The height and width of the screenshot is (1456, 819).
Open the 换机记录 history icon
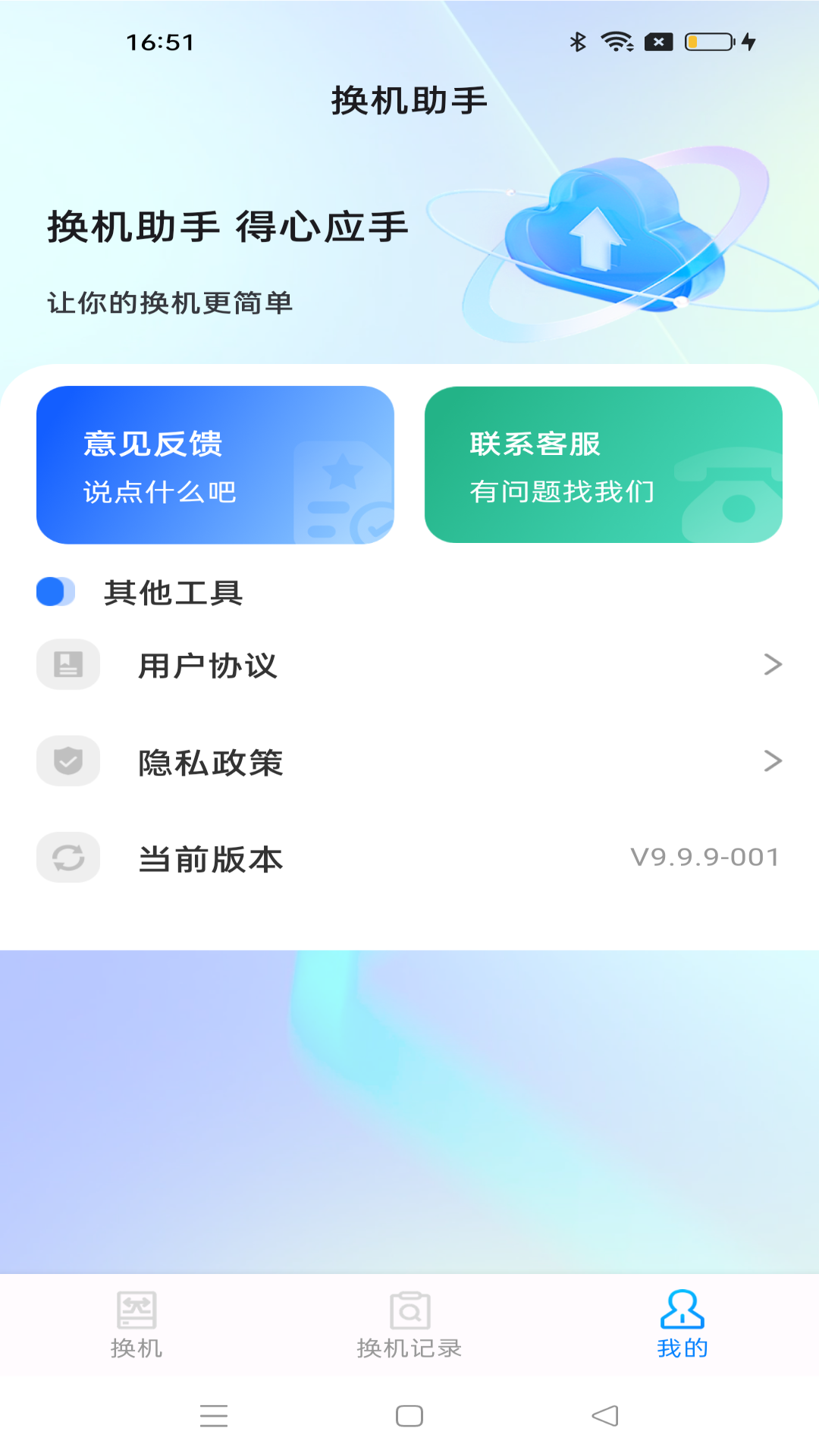tap(409, 1303)
